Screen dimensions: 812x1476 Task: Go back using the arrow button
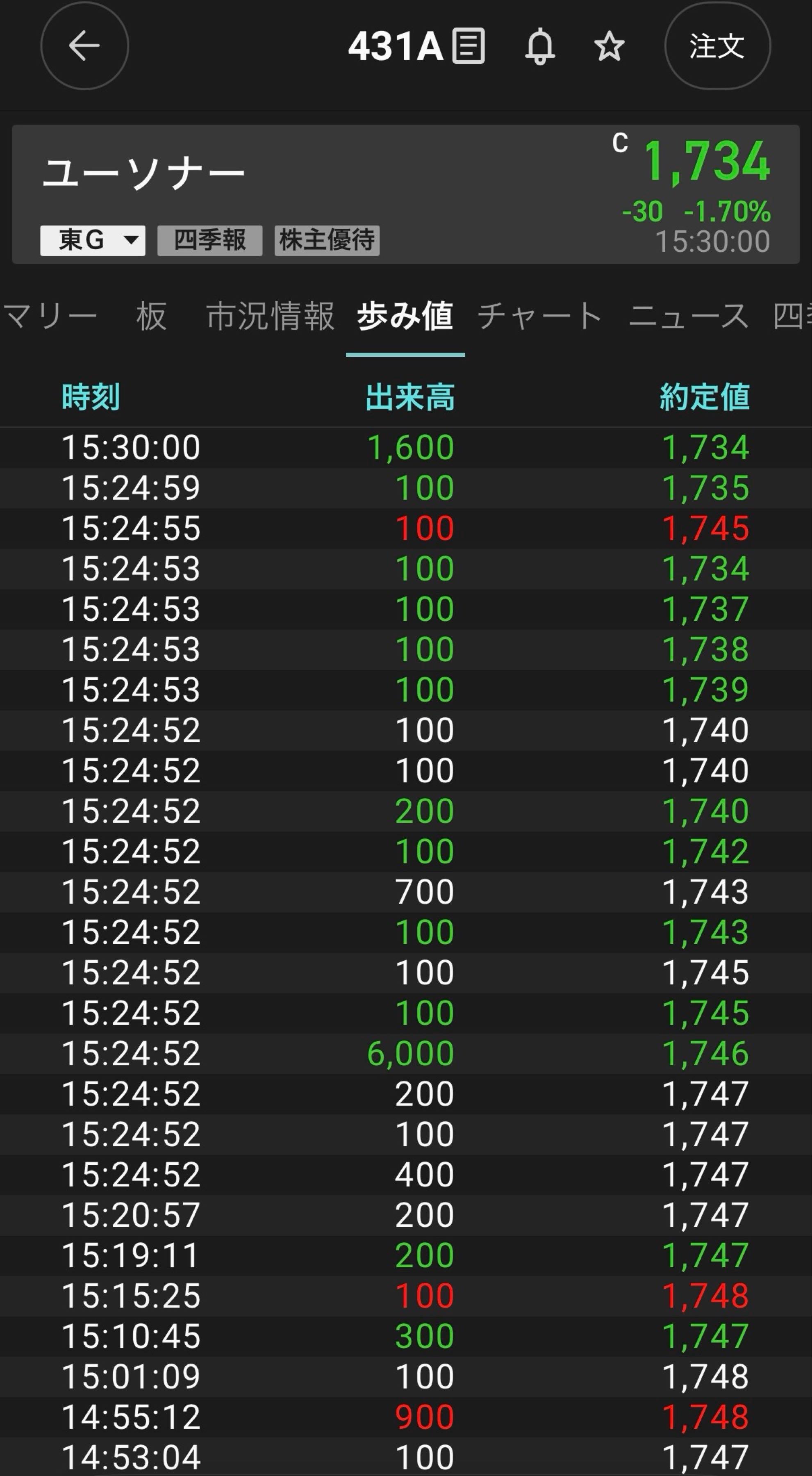click(85, 46)
